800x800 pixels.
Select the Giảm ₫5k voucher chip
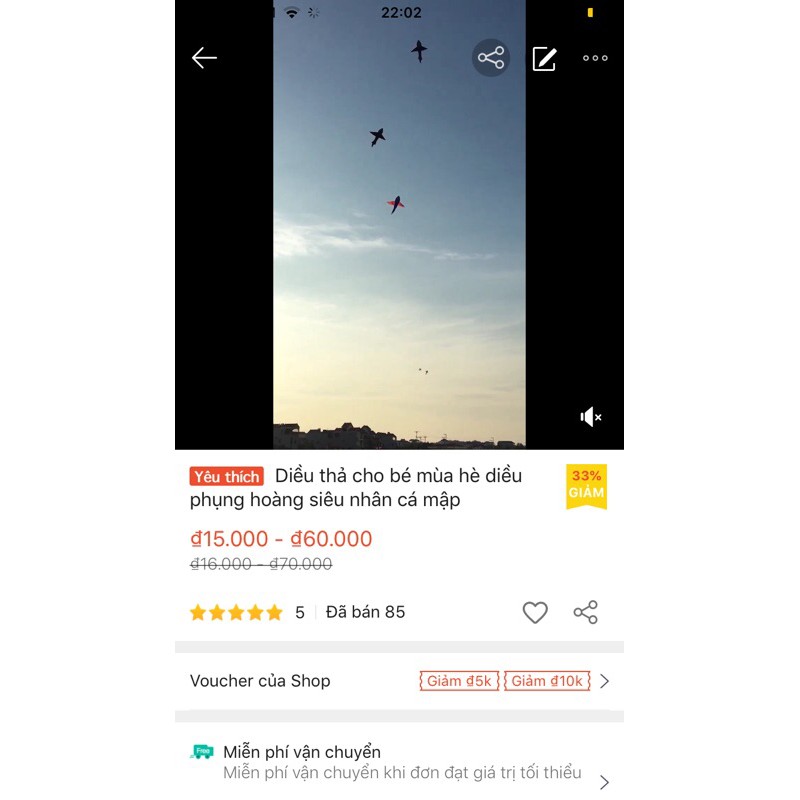459,681
